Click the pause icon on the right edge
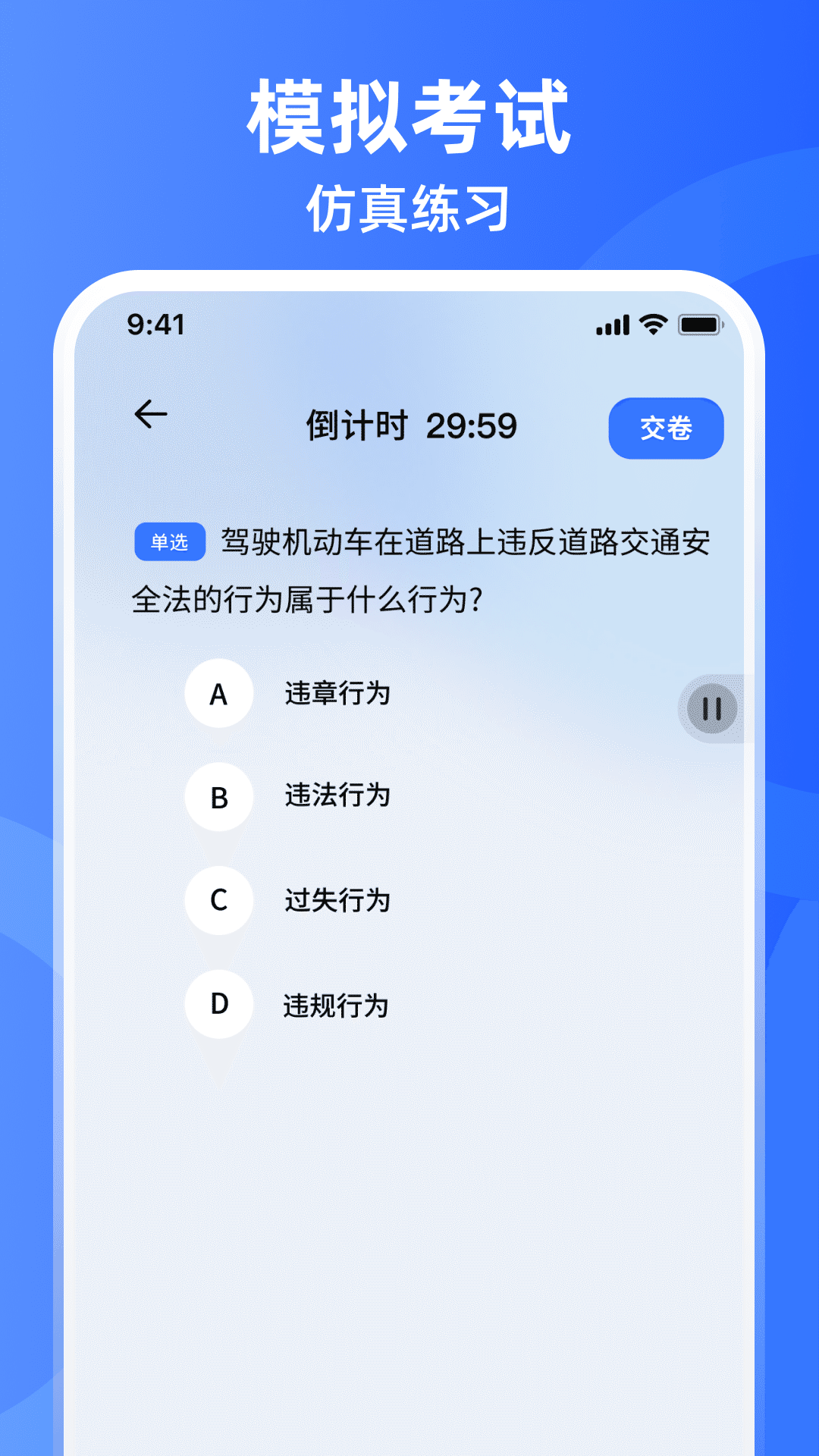Viewport: 819px width, 1456px height. (x=711, y=708)
